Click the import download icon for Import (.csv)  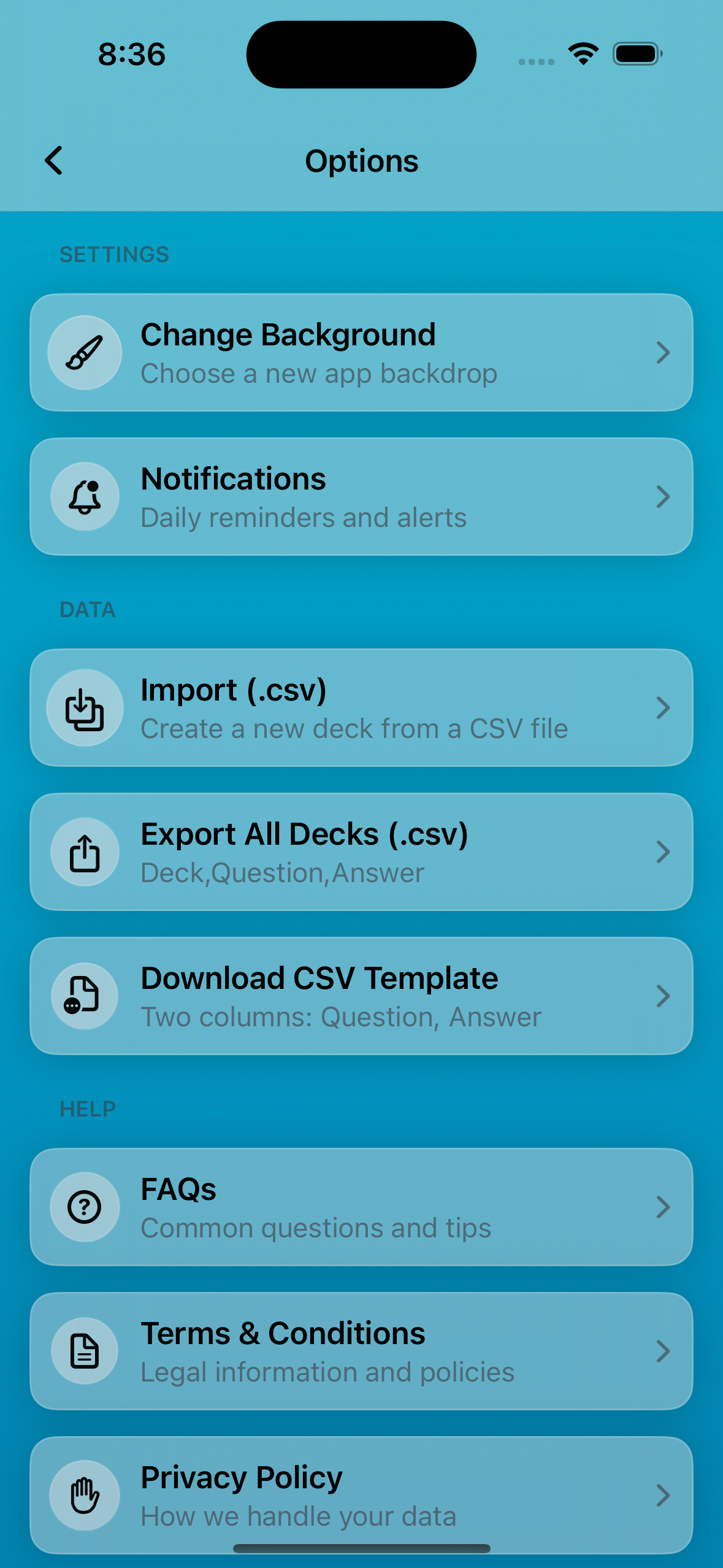(x=85, y=707)
